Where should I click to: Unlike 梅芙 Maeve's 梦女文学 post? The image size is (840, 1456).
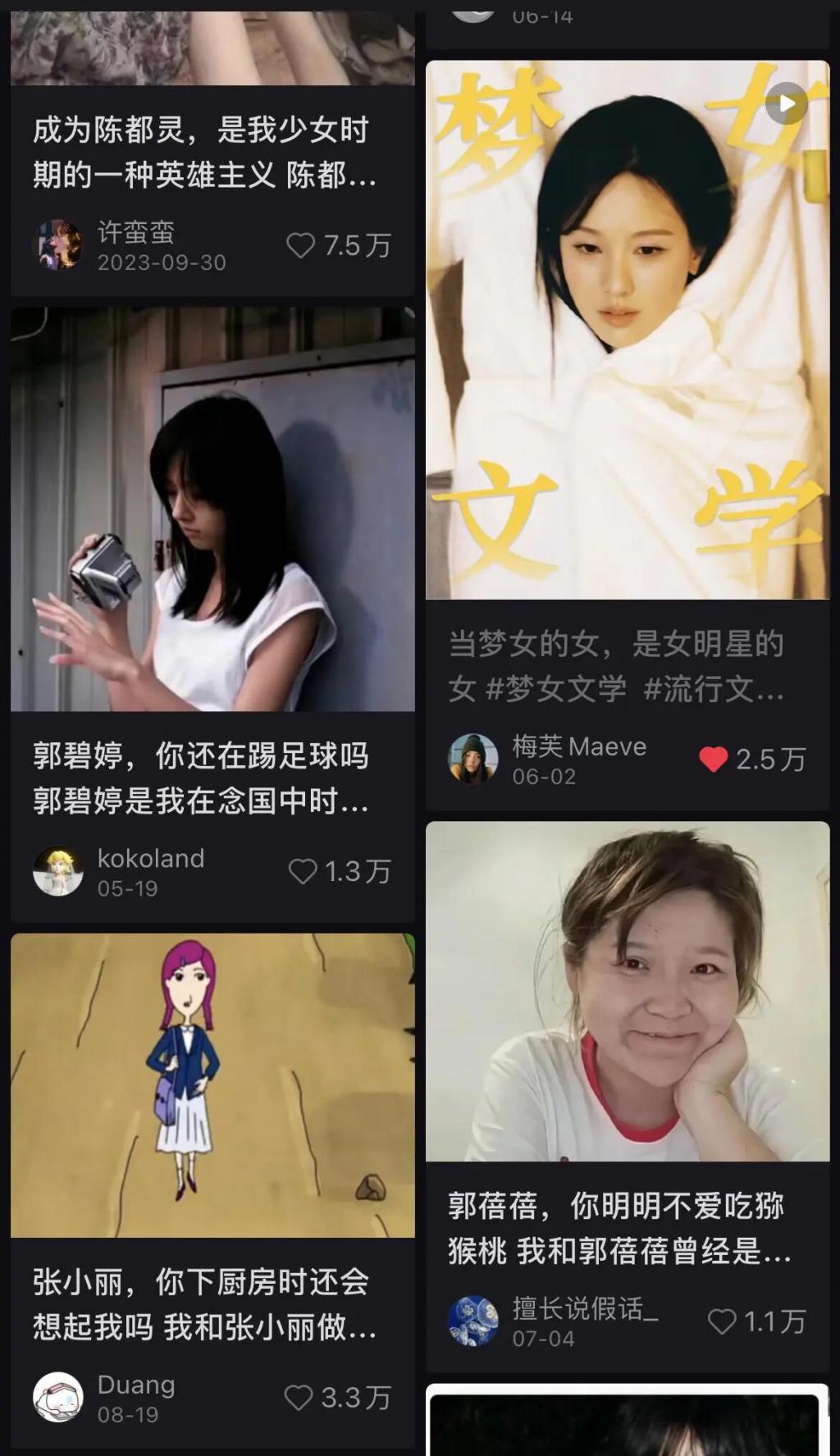point(713,760)
